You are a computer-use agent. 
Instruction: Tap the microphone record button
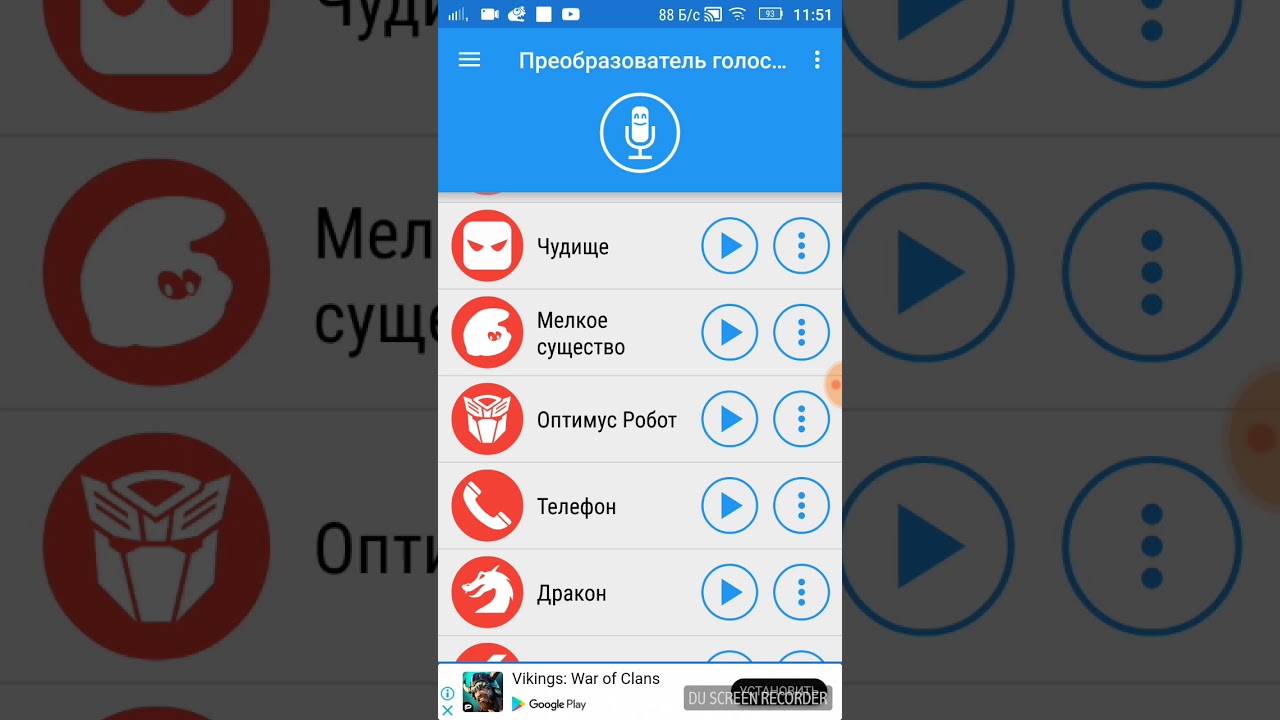point(640,134)
